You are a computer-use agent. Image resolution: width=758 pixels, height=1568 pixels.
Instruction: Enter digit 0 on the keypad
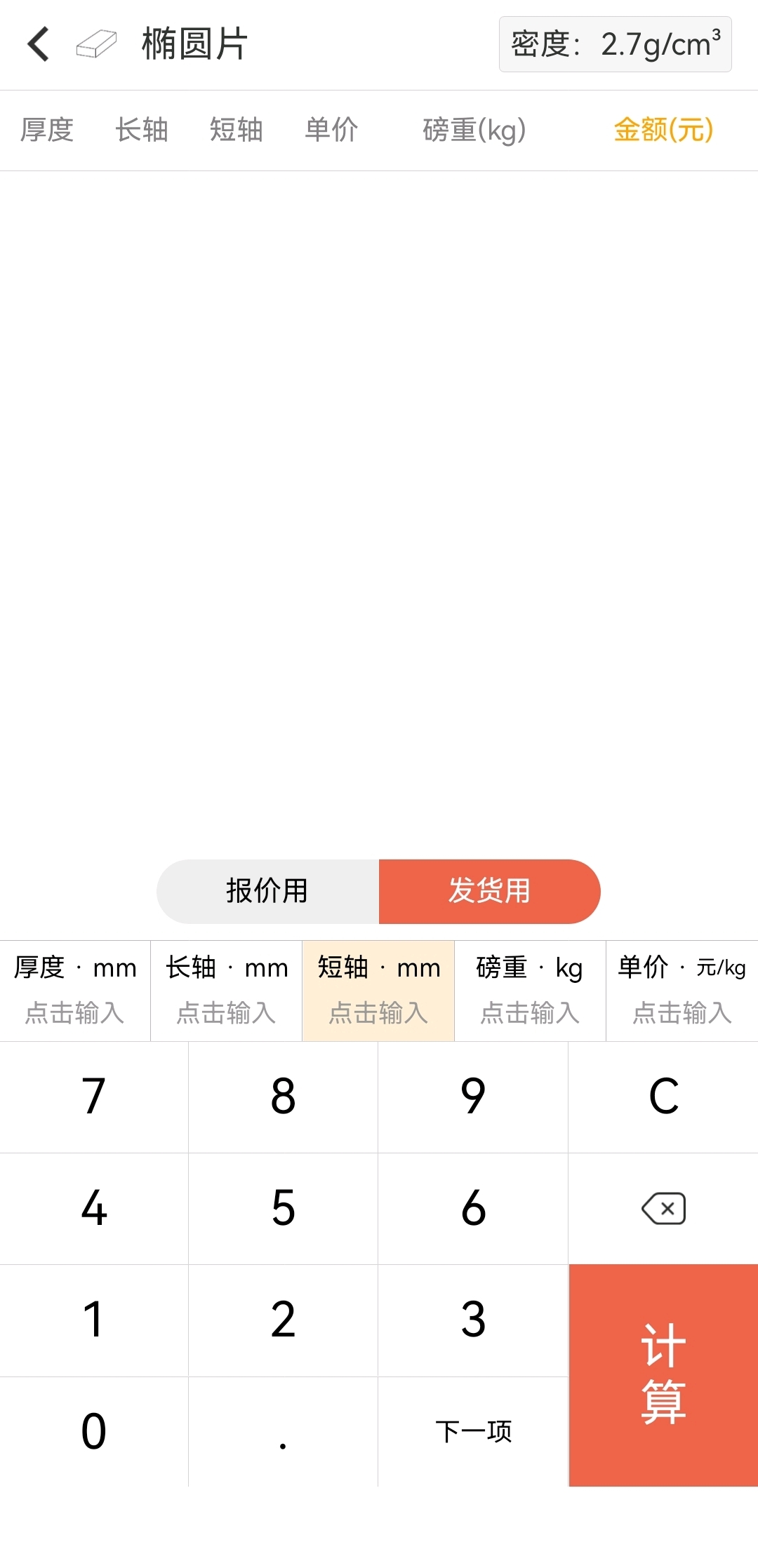point(94,1431)
